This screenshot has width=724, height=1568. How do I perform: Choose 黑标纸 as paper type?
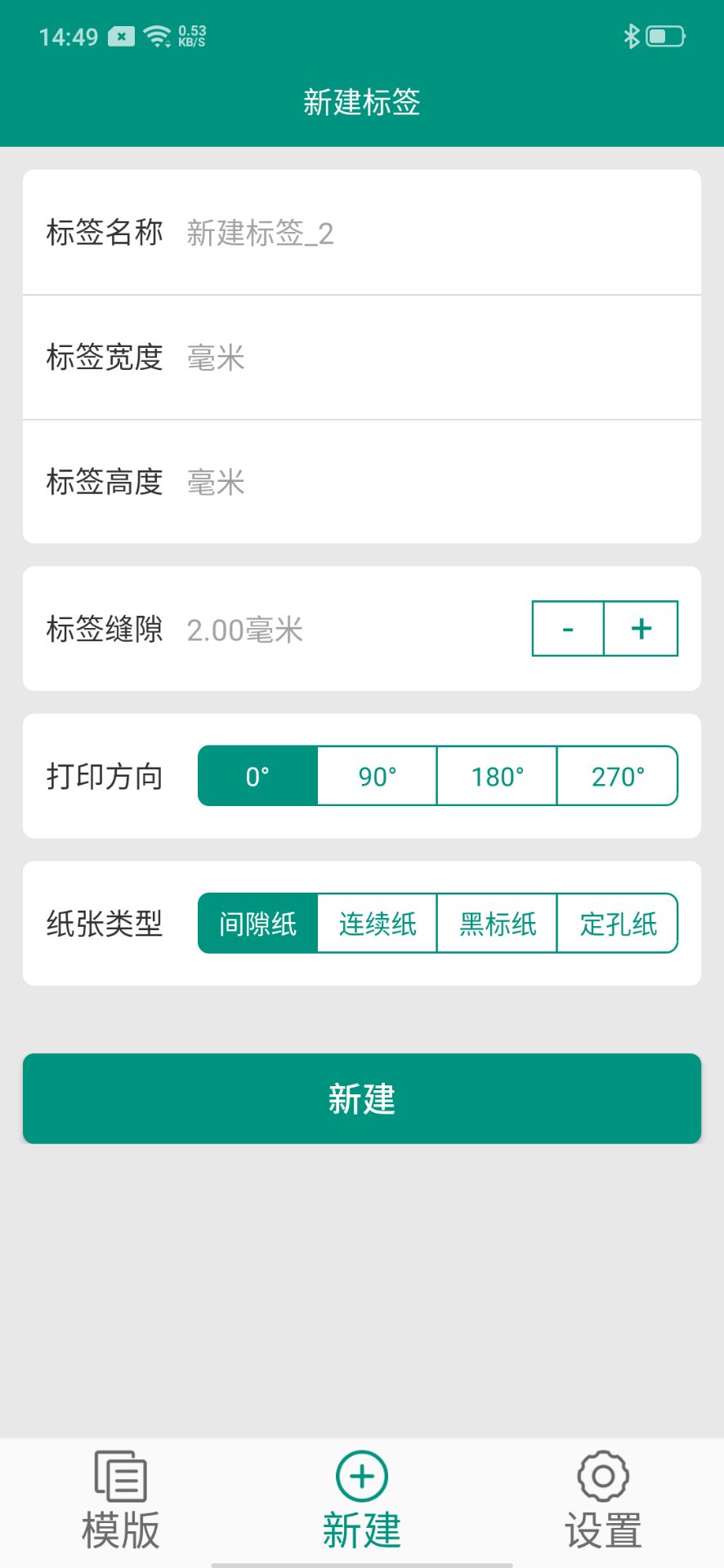496,924
